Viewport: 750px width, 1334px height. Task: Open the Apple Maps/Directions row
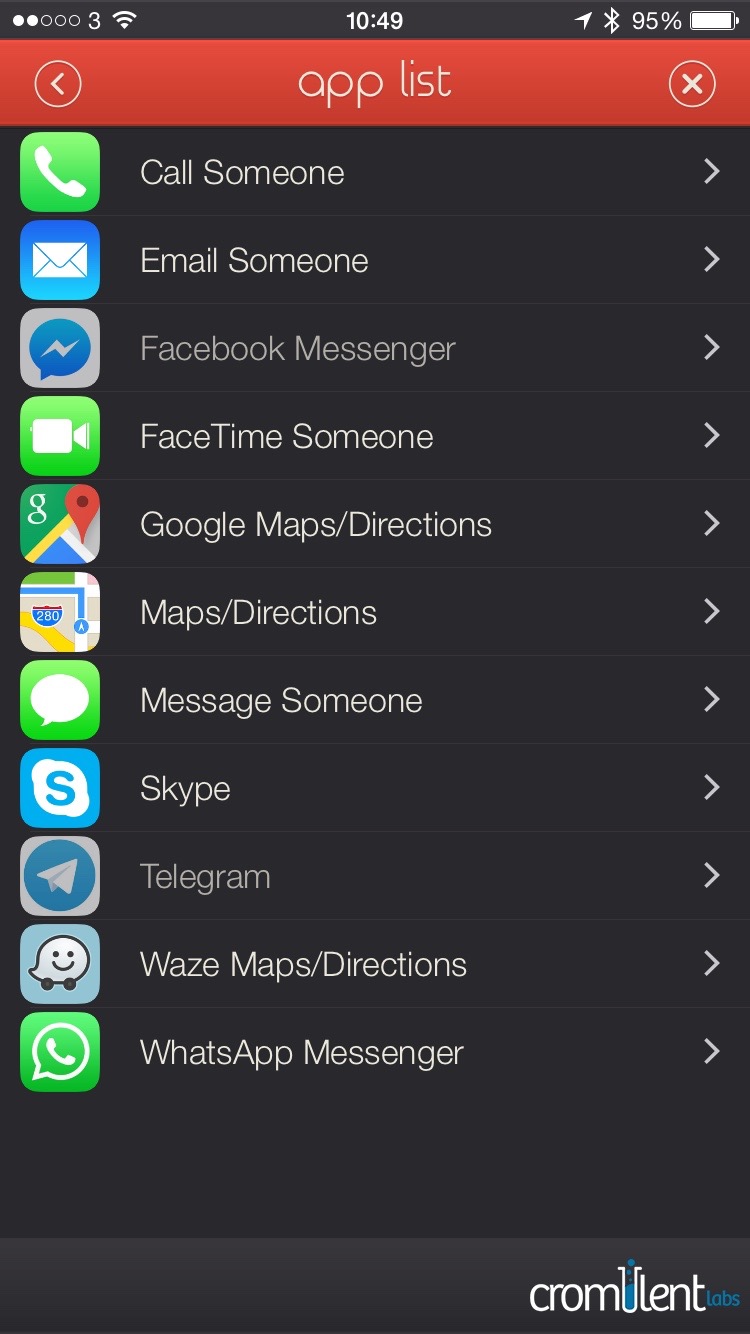pos(375,612)
